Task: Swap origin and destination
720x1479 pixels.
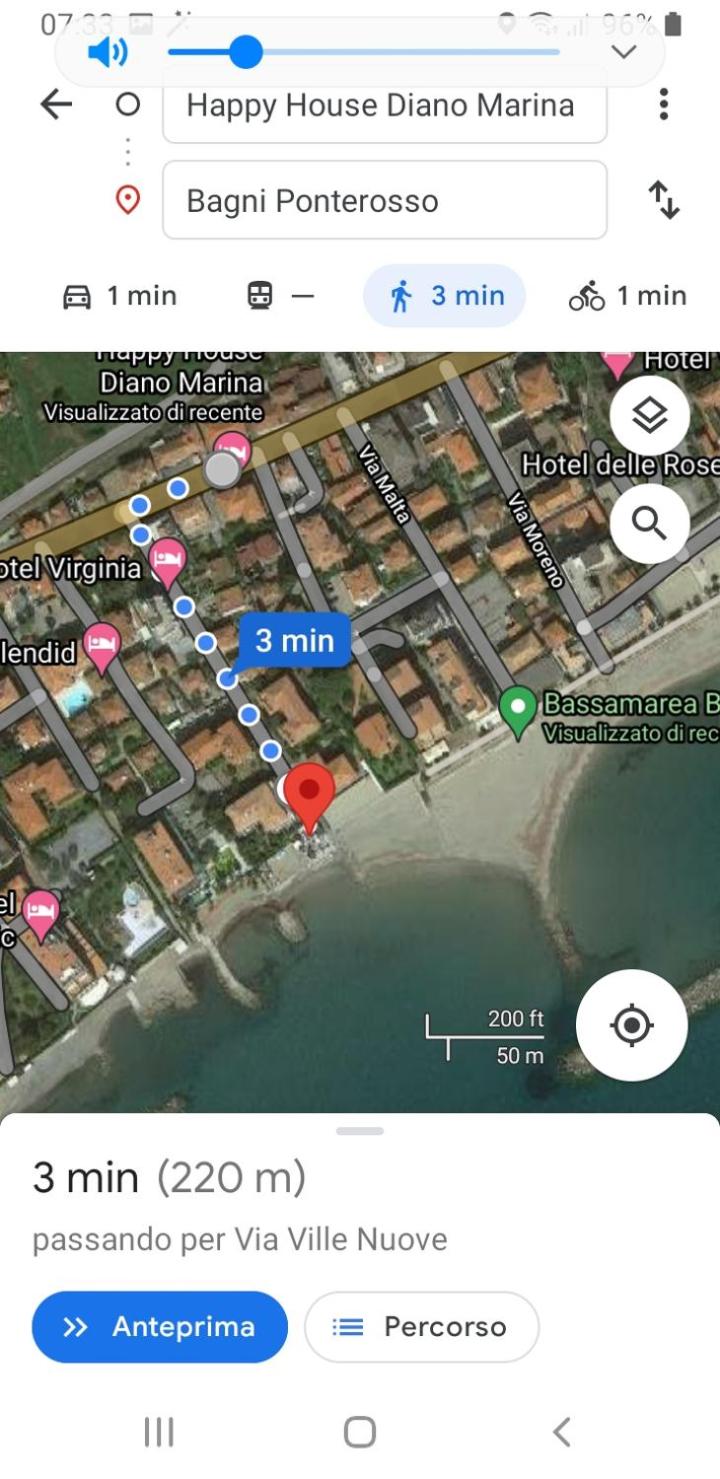Action: point(664,200)
